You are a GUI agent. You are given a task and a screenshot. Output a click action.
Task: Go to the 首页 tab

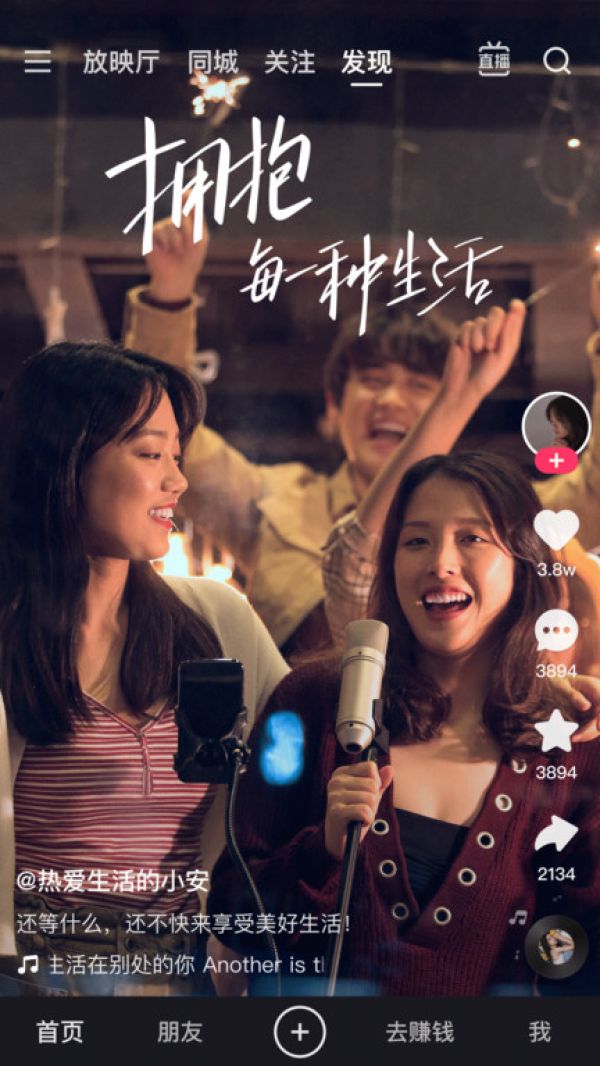[60, 1032]
